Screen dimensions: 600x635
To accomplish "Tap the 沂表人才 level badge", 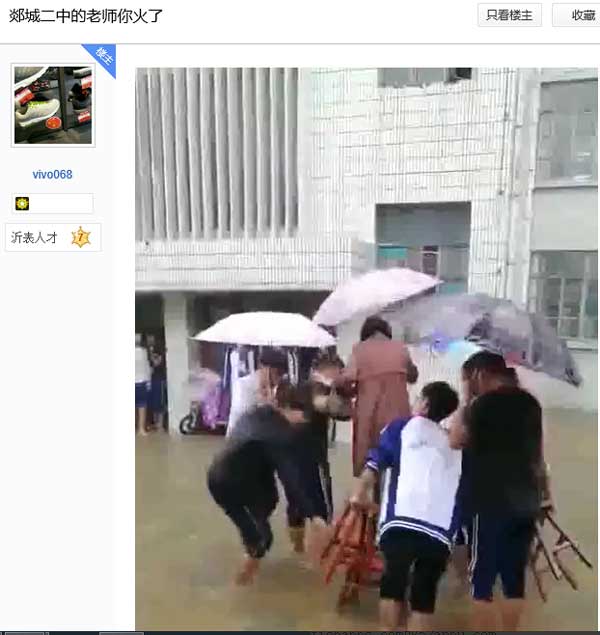I will 52,238.
